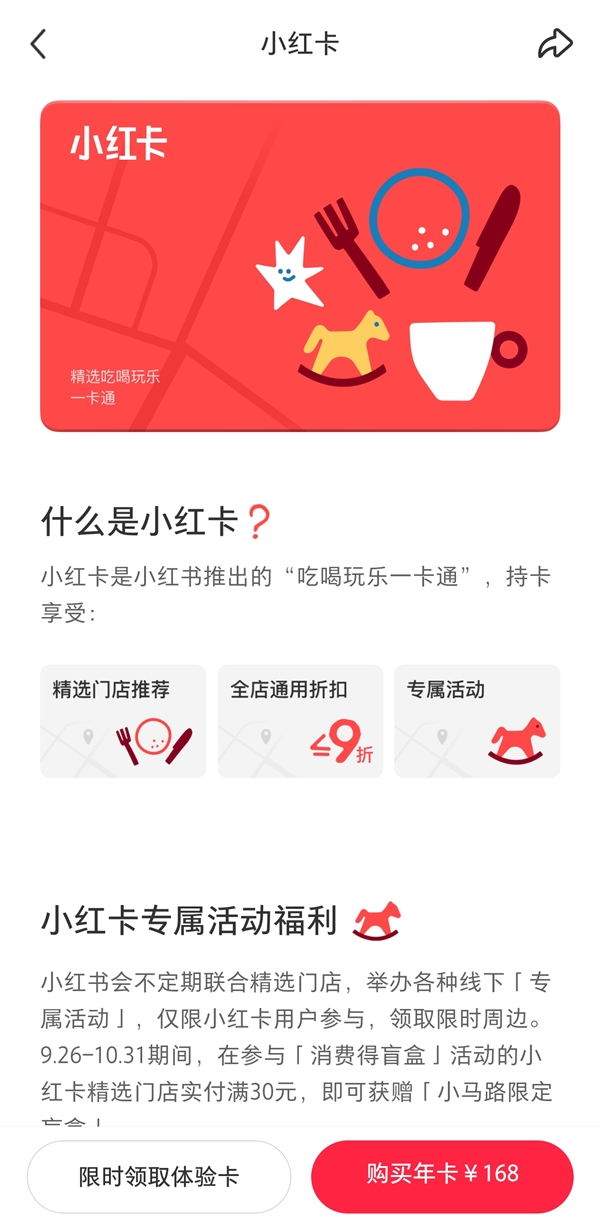Viewport: 600px width, 1227px height.
Task: Share the 小红卡 page
Action: (x=555, y=44)
